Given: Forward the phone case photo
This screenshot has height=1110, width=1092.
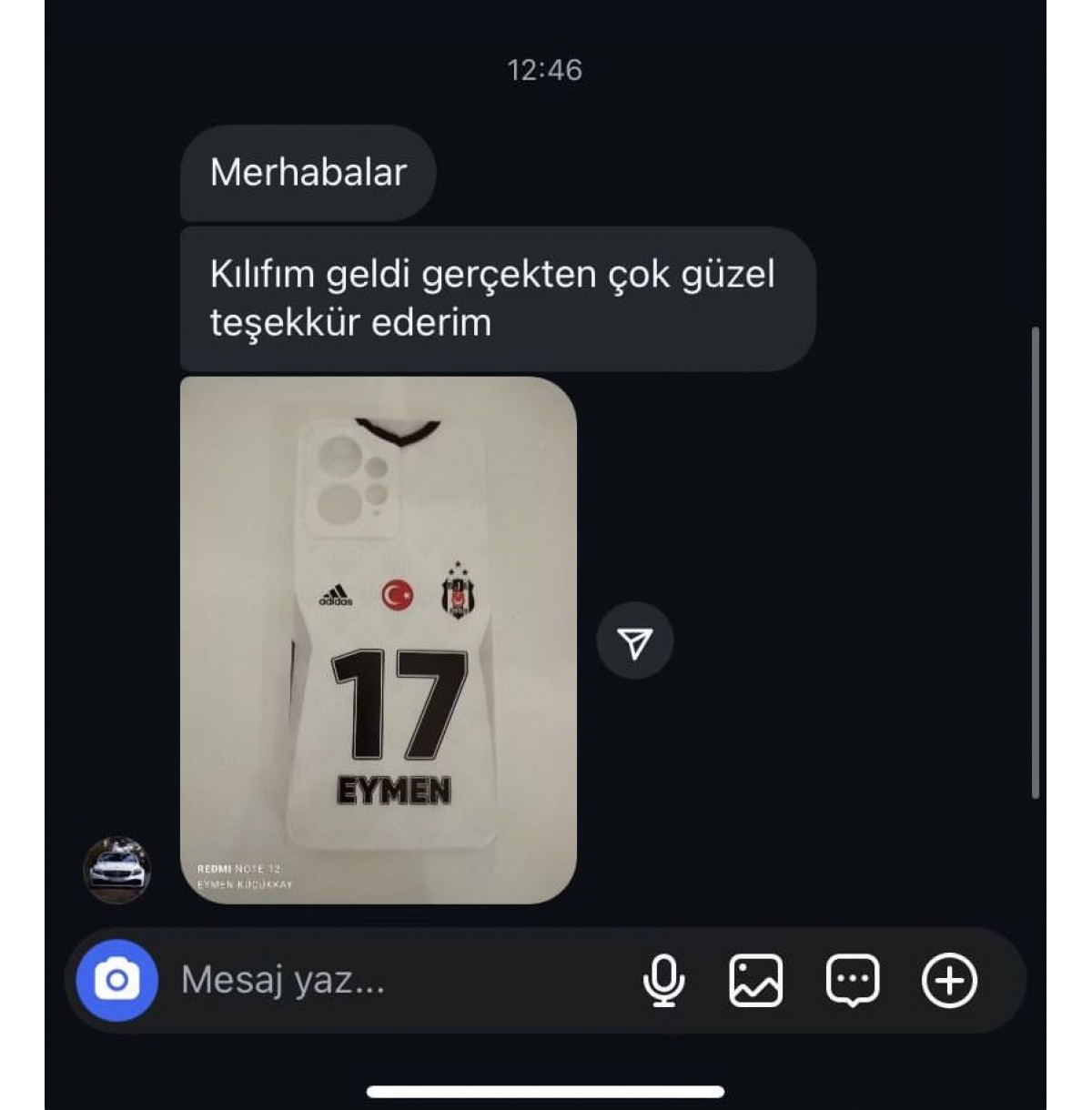Looking at the screenshot, I should 634,641.
